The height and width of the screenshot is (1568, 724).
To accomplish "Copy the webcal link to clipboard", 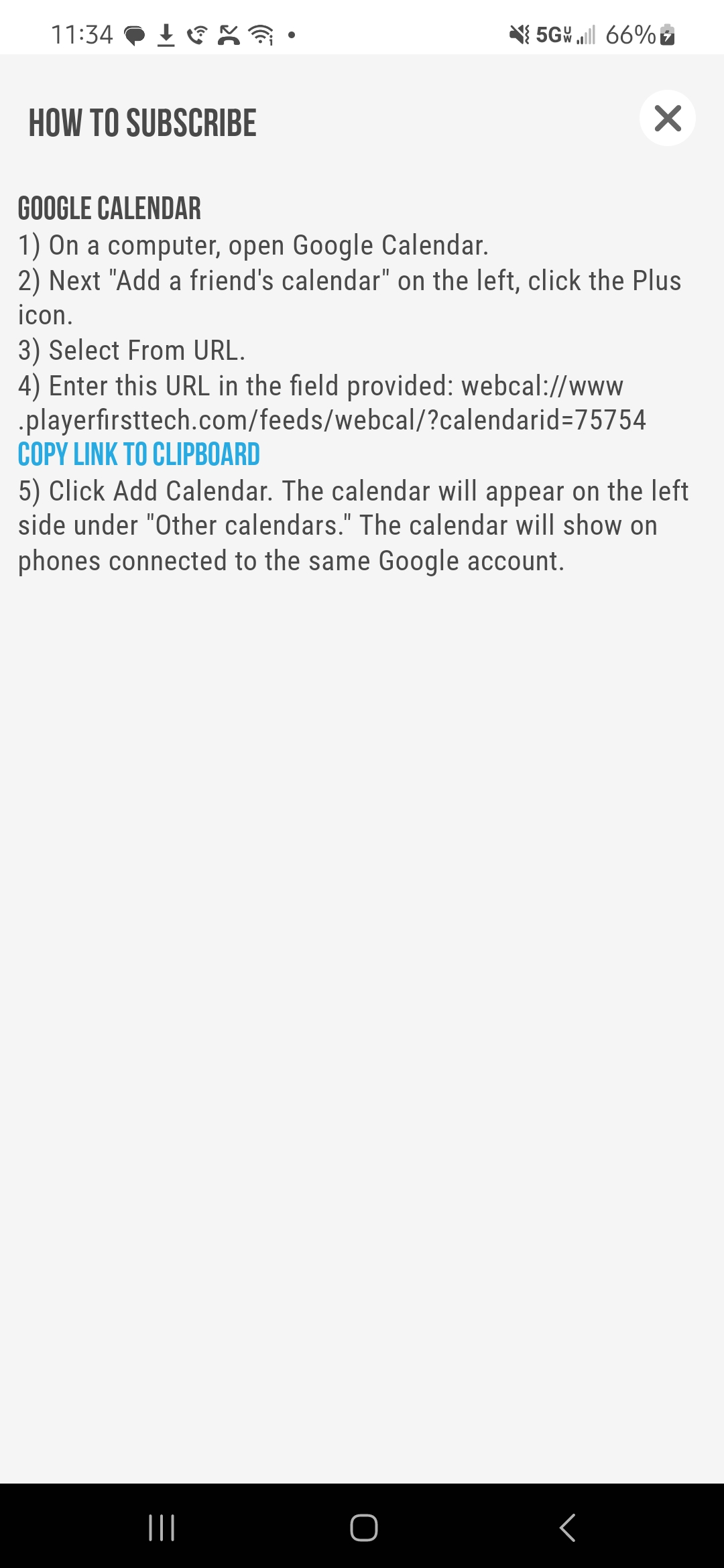I will tap(139, 455).
